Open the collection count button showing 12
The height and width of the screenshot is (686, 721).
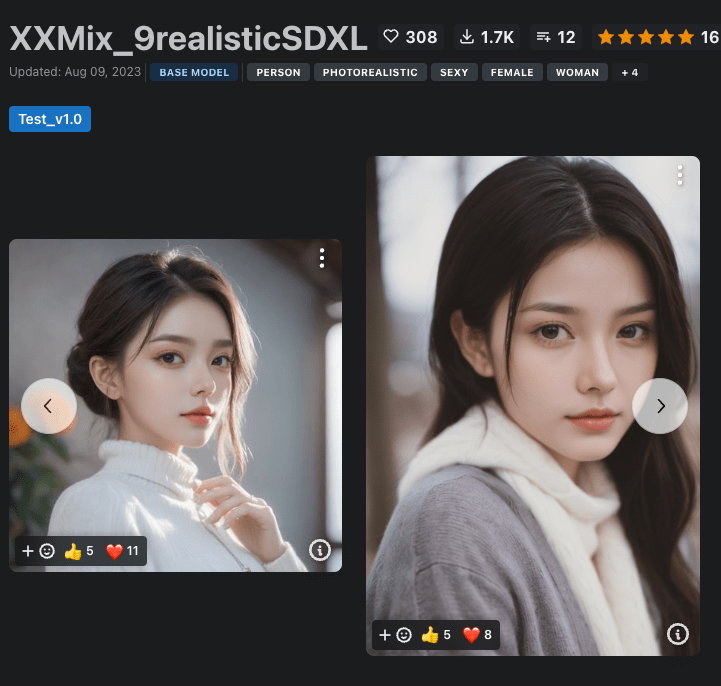(555, 37)
